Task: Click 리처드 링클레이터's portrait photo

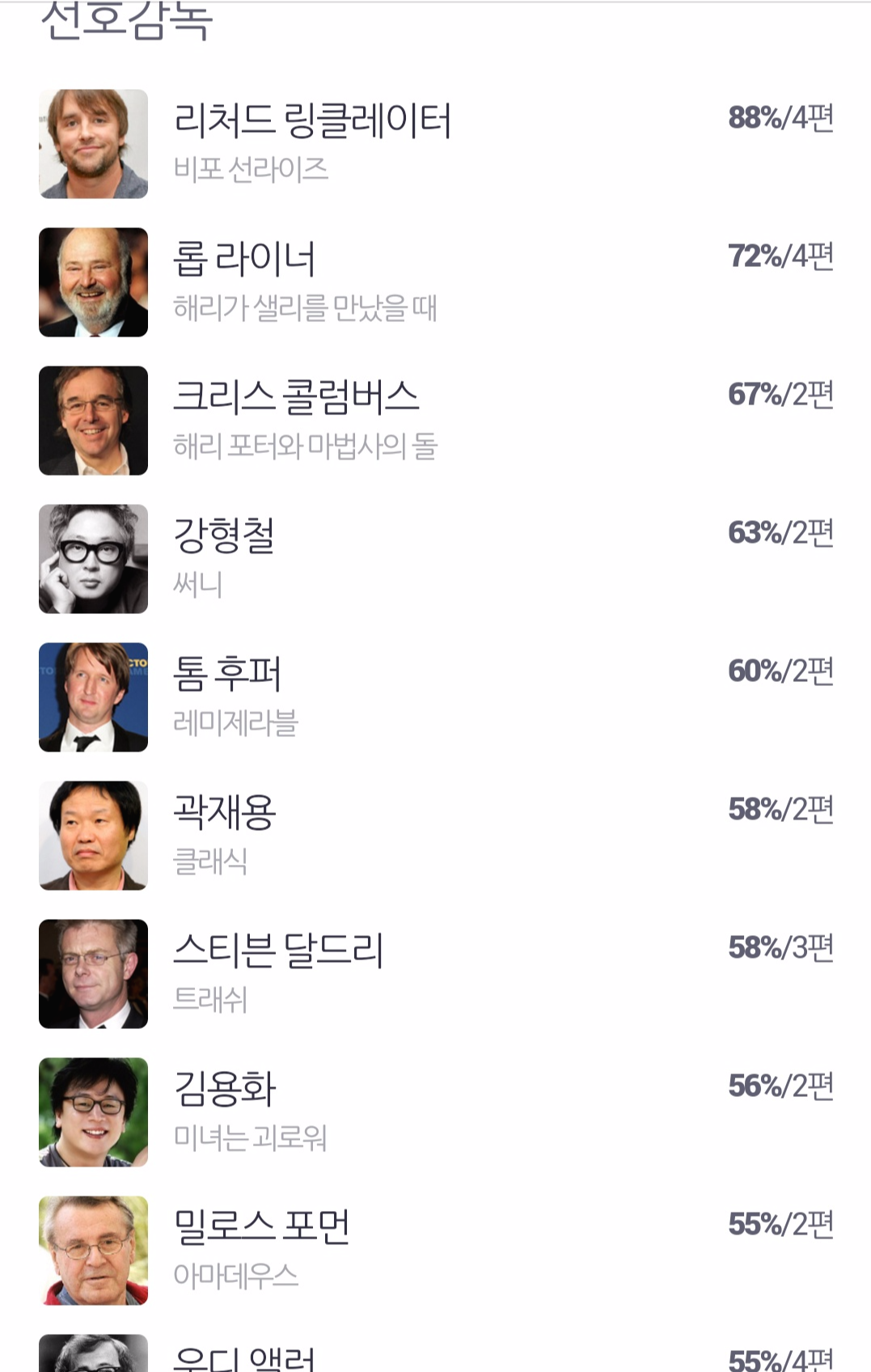Action: point(94,142)
